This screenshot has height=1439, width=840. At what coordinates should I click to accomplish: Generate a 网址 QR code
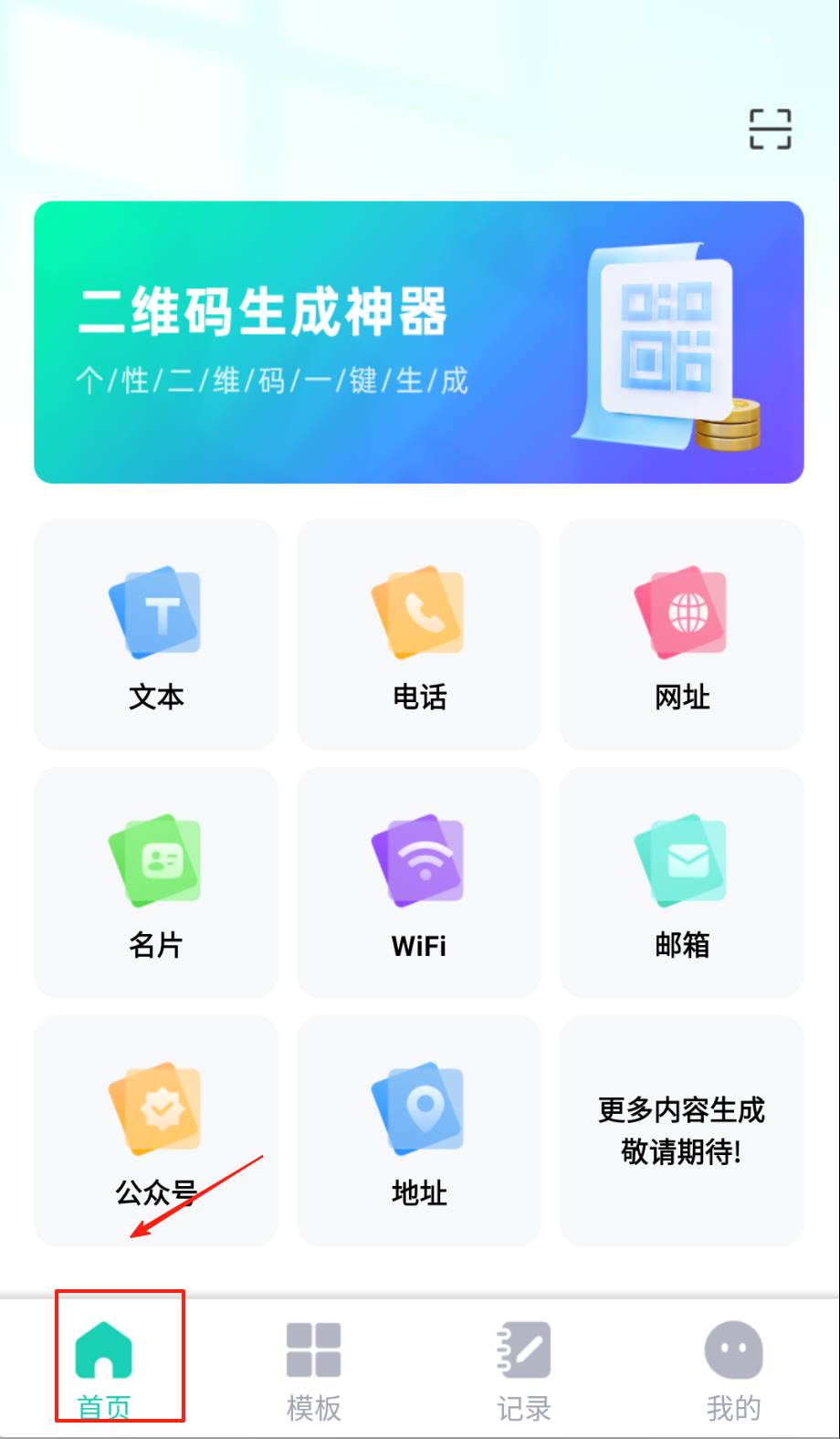coord(682,635)
